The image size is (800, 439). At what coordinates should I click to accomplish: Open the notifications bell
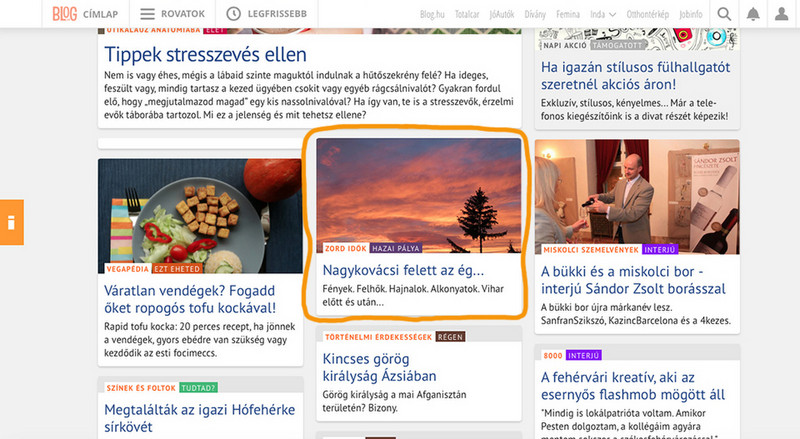[752, 14]
